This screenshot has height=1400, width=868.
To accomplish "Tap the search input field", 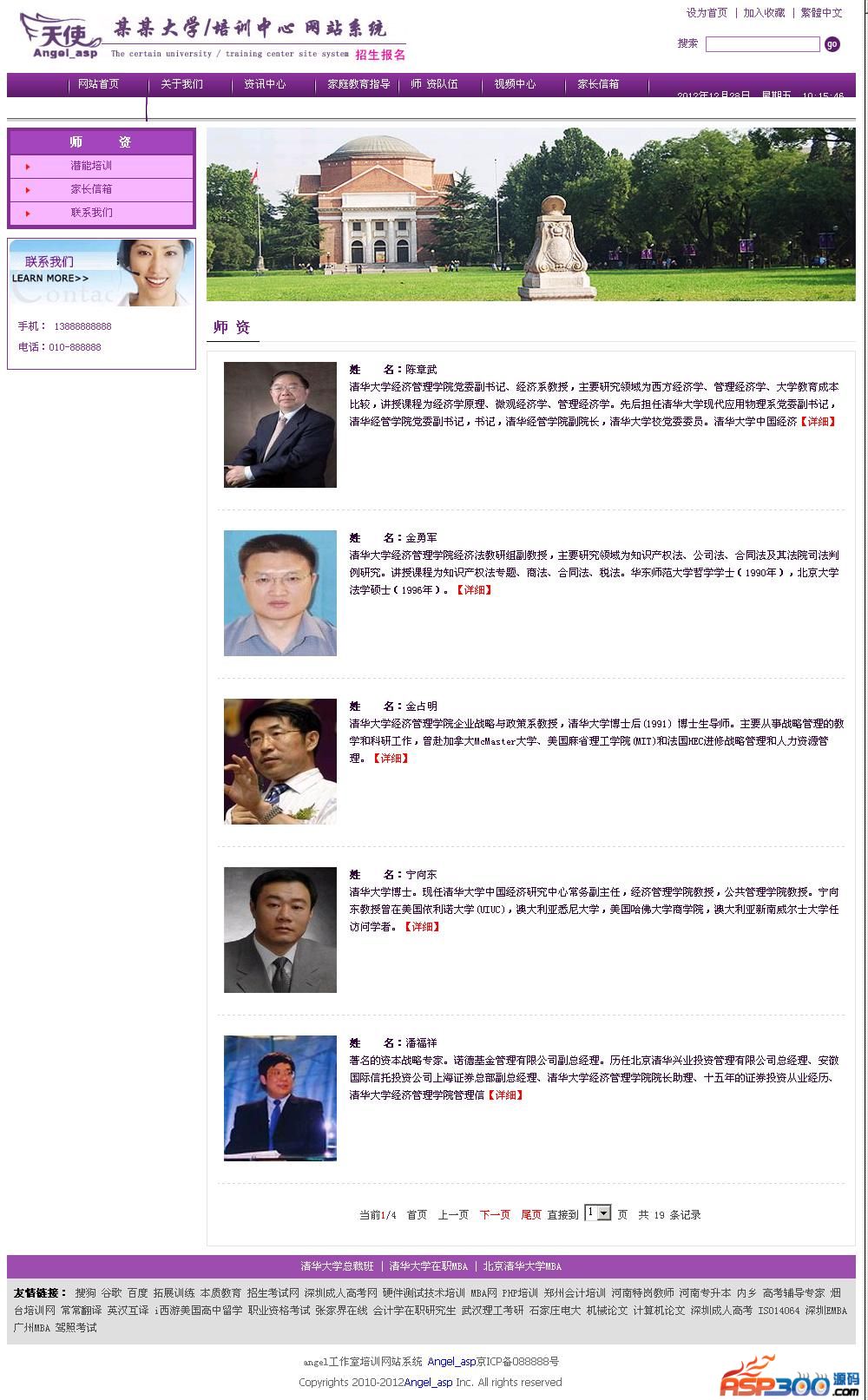I will coord(762,44).
